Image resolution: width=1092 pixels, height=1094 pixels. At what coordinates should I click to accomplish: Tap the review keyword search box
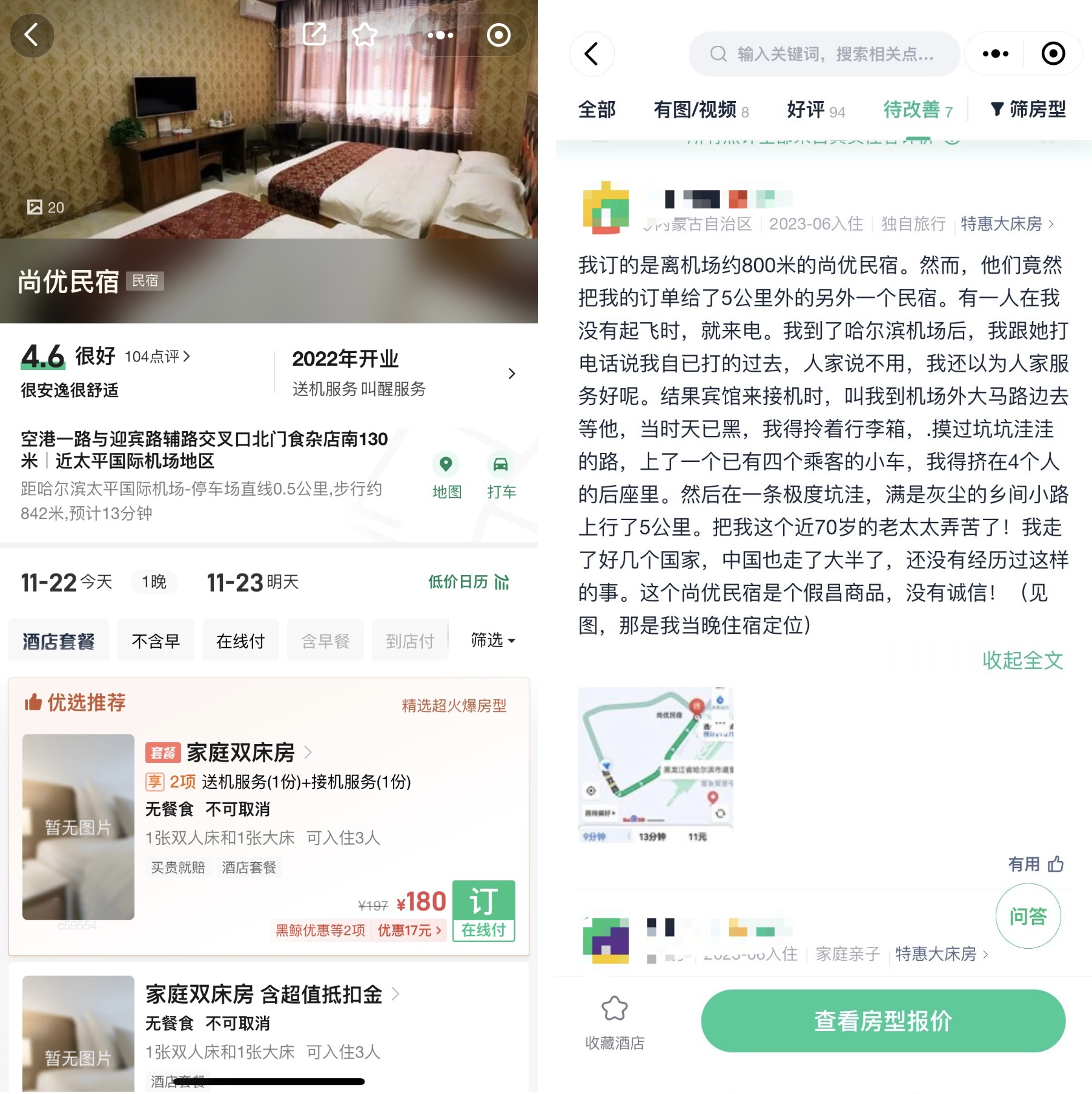(x=824, y=54)
